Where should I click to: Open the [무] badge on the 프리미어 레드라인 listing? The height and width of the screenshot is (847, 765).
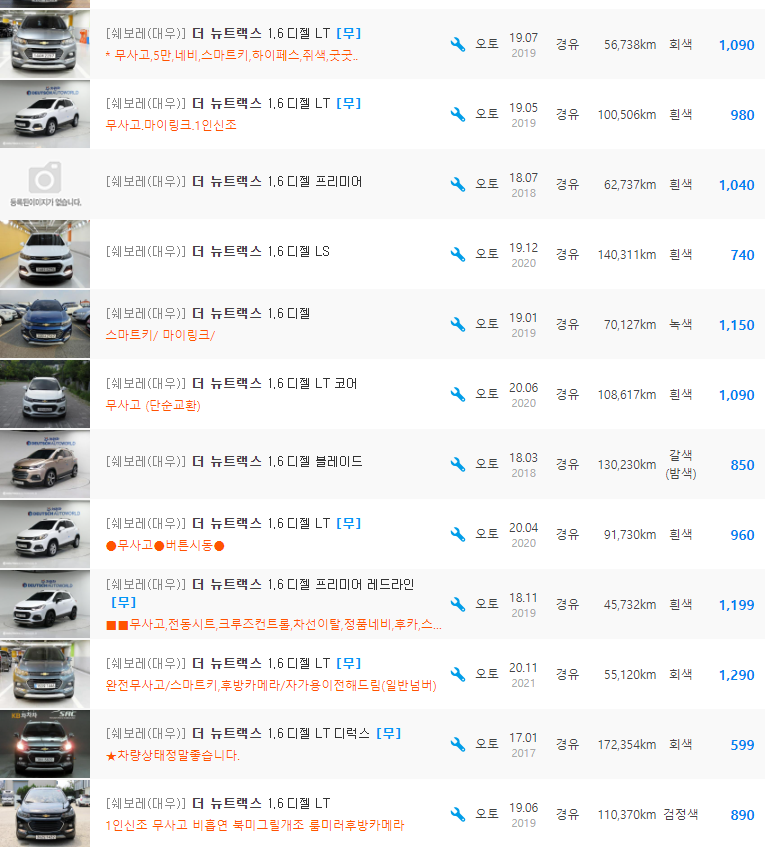point(123,603)
